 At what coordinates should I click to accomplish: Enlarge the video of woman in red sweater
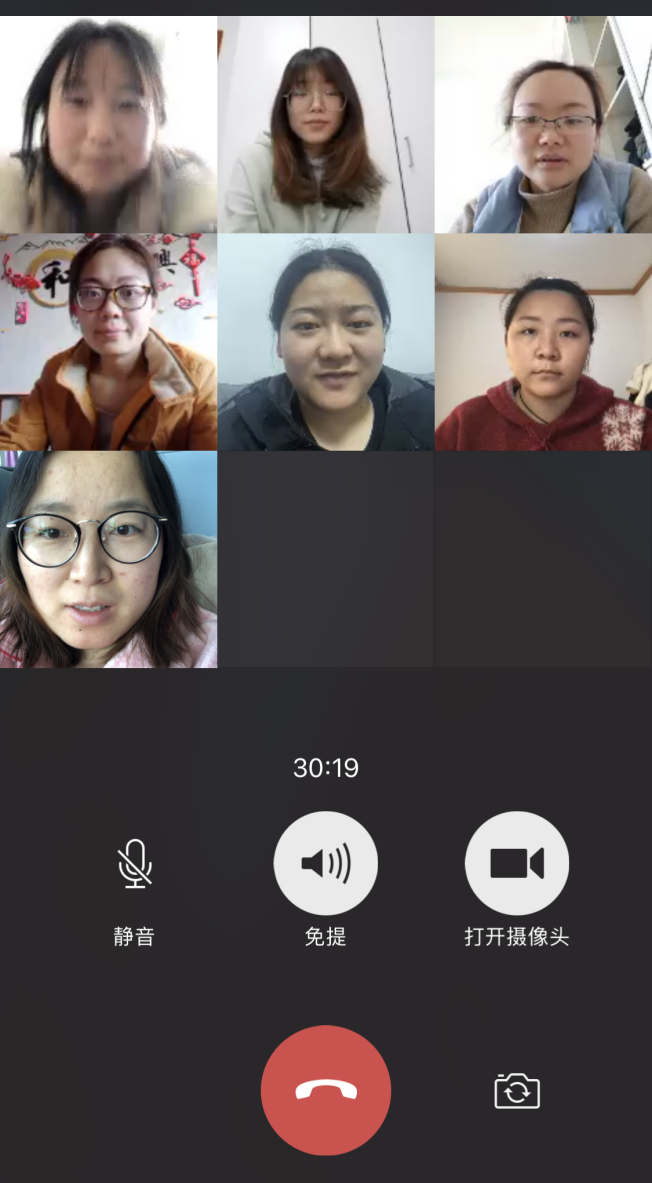tap(543, 342)
